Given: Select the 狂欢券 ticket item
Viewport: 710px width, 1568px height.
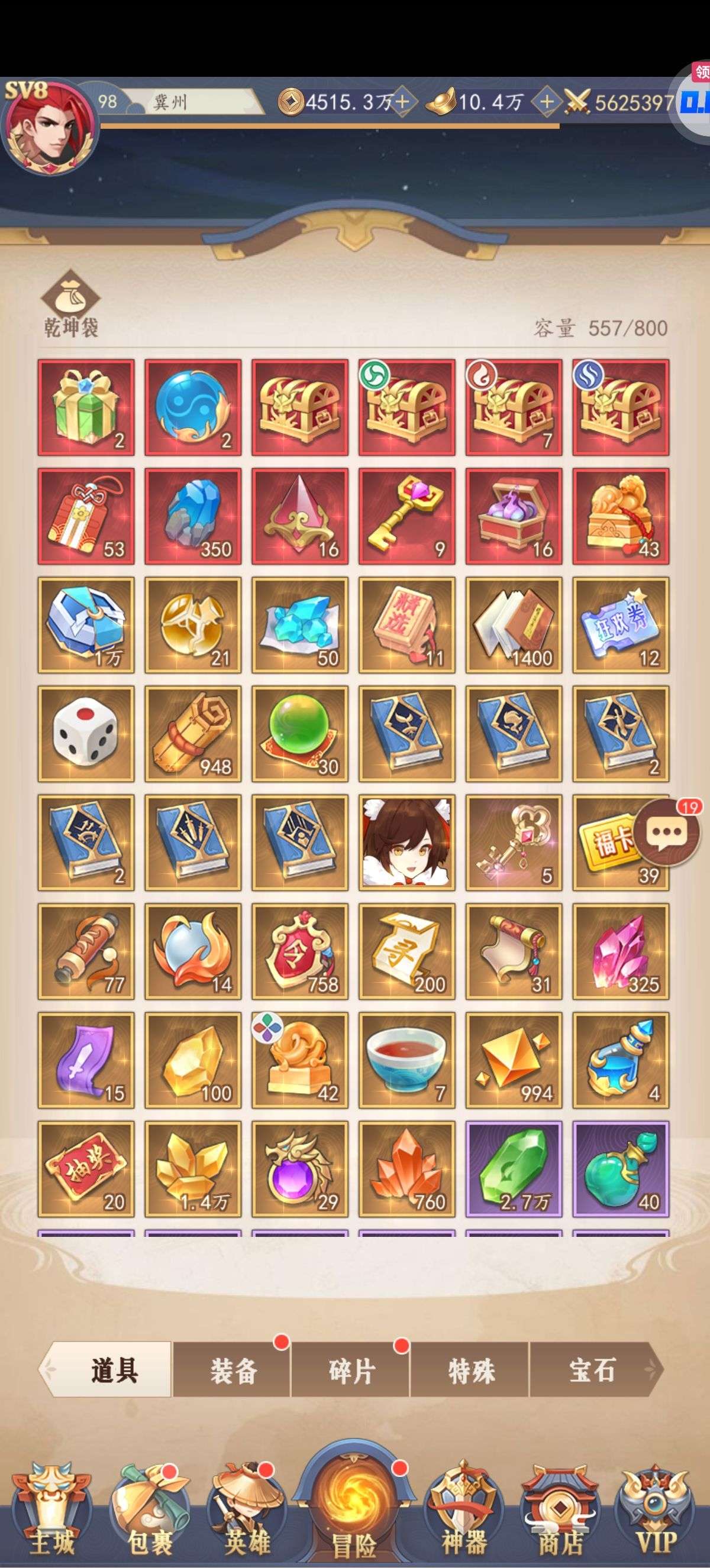Looking at the screenshot, I should [x=621, y=625].
